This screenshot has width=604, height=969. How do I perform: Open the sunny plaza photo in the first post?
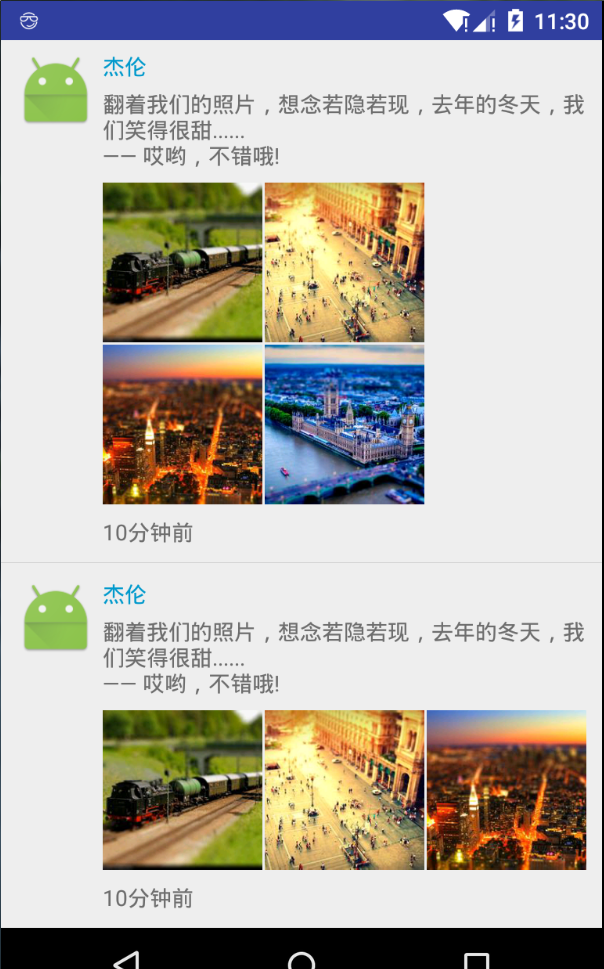coord(344,262)
